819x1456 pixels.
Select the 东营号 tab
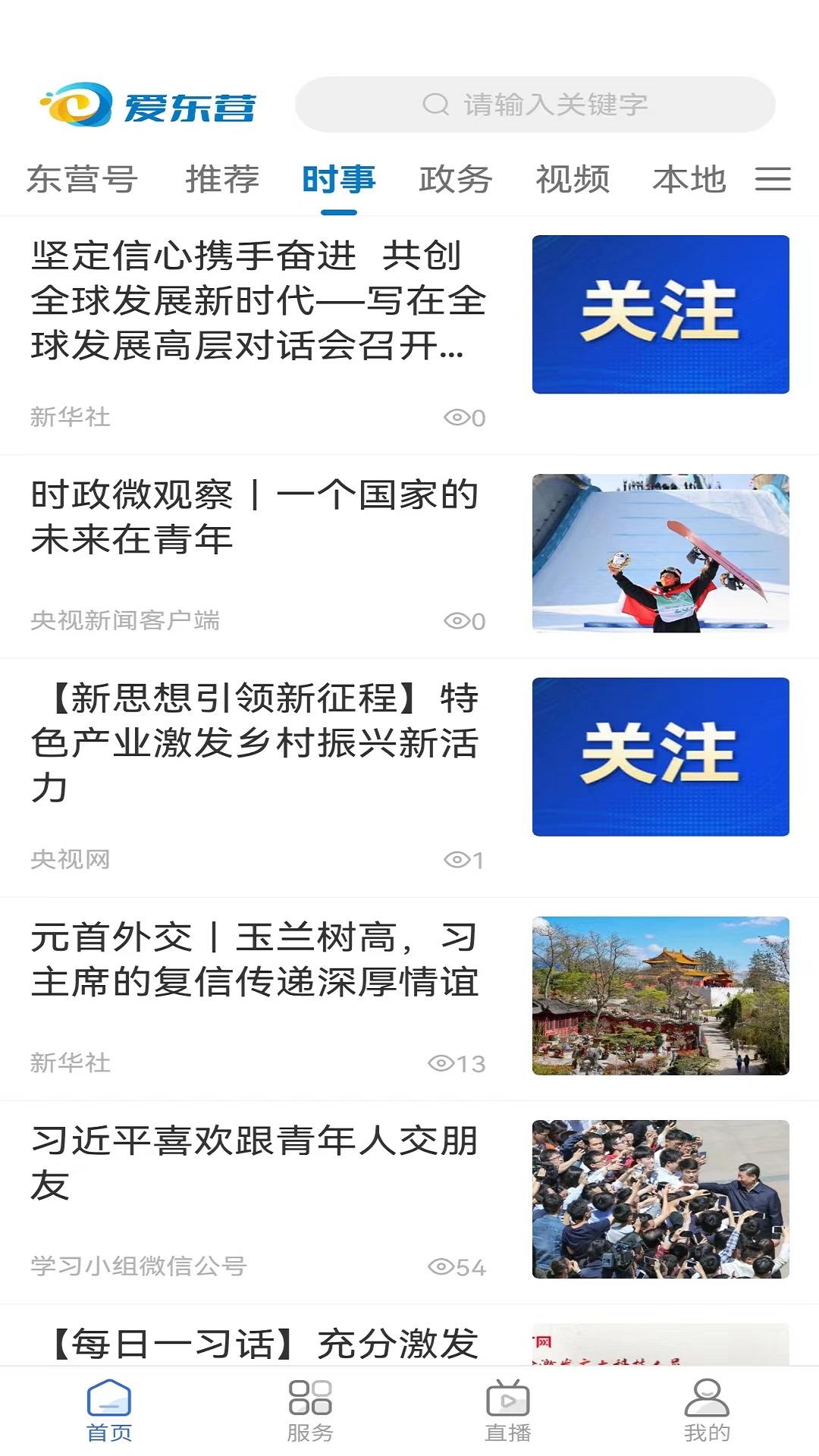(83, 180)
